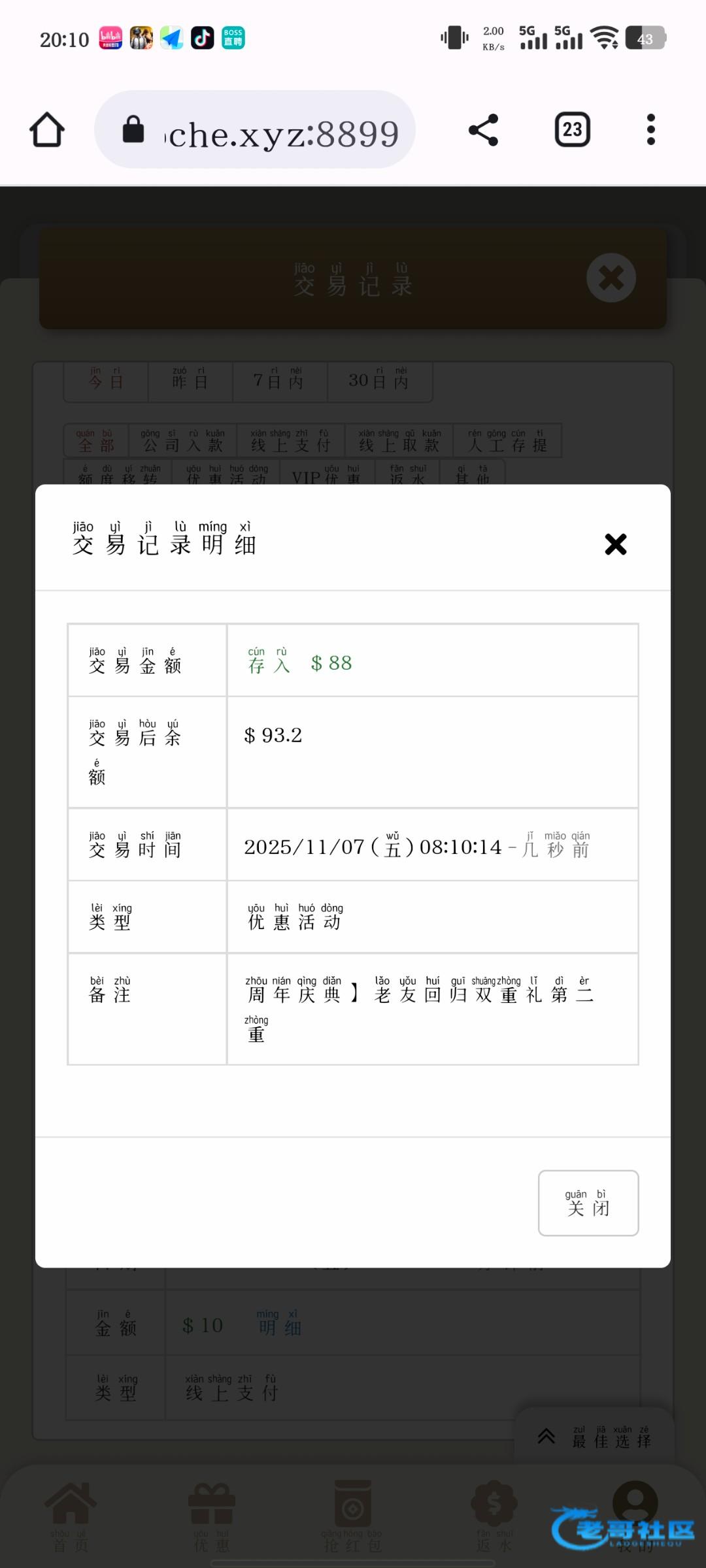Tap the URL address bar
Viewport: 706px width, 1568px height.
point(255,129)
